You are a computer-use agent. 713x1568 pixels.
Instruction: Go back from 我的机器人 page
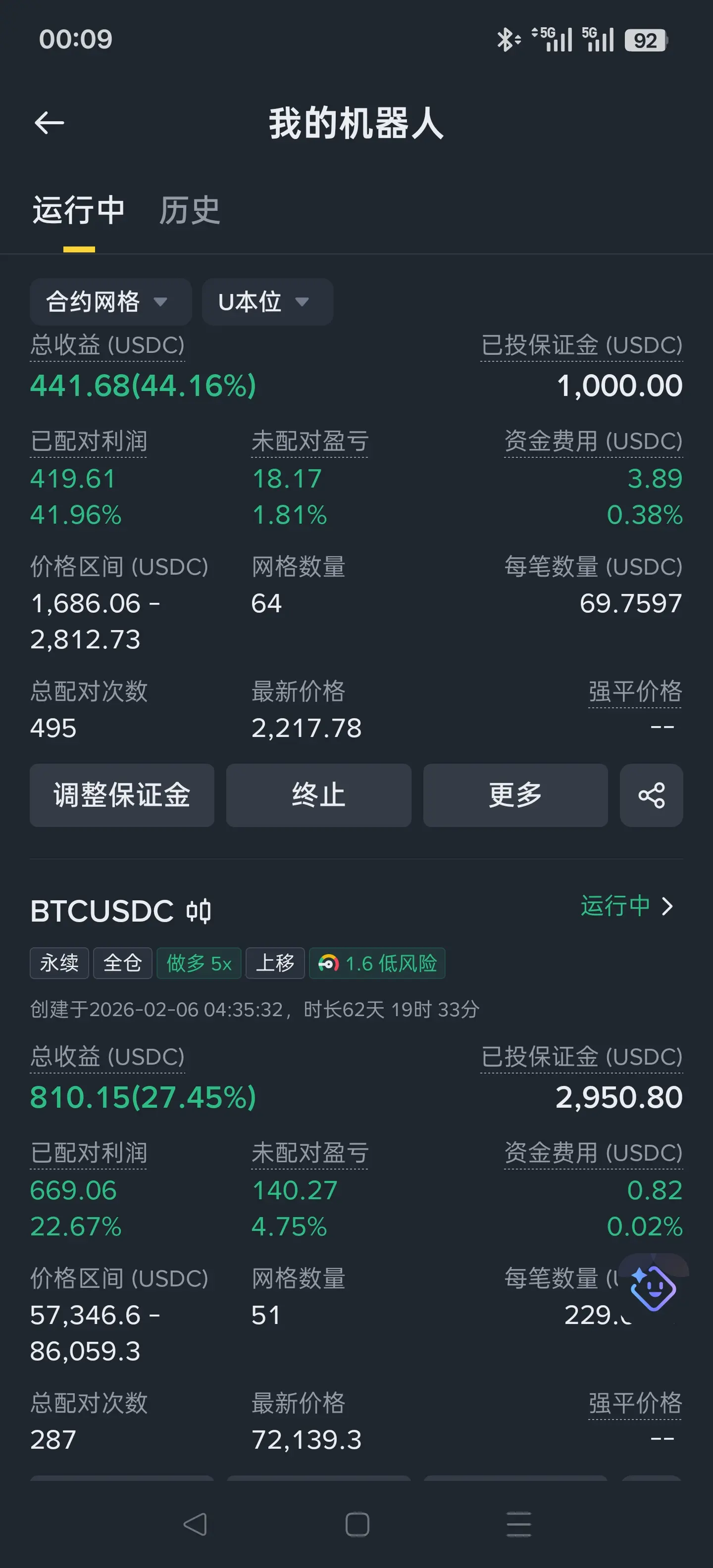coord(50,123)
